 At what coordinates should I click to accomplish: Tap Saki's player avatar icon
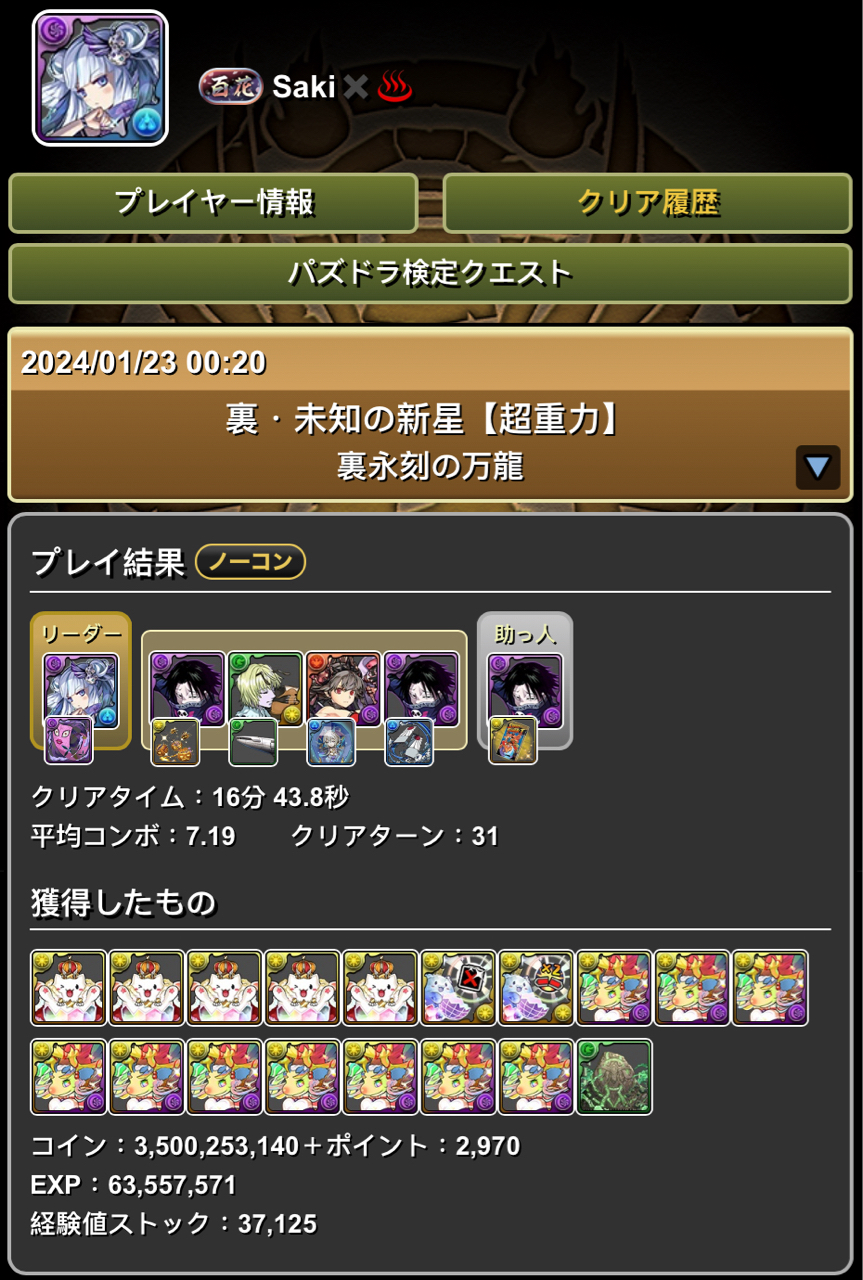click(100, 79)
